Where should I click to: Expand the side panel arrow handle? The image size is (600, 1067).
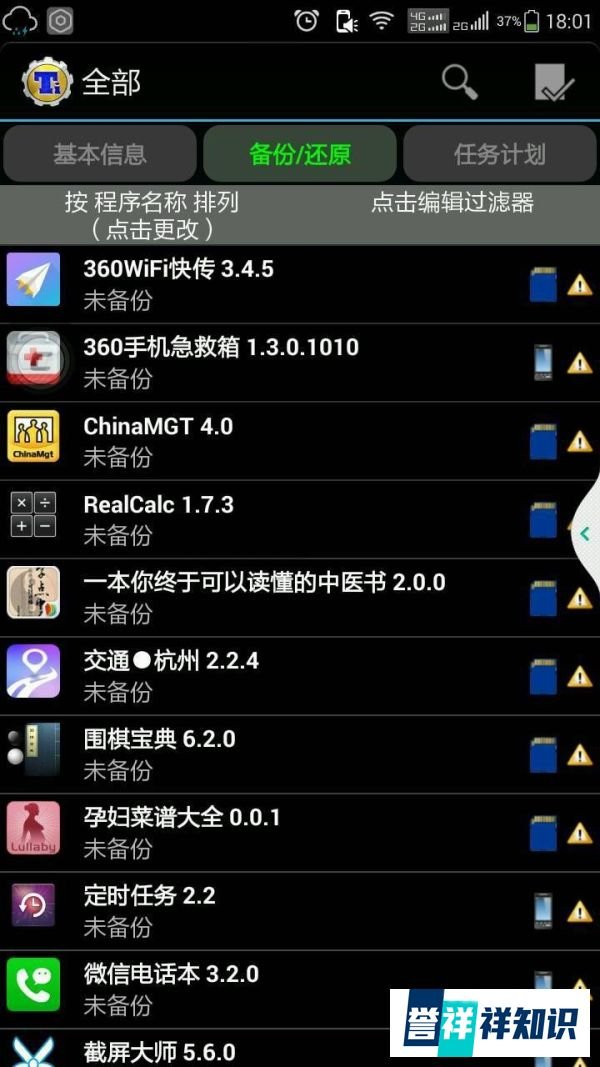585,534
